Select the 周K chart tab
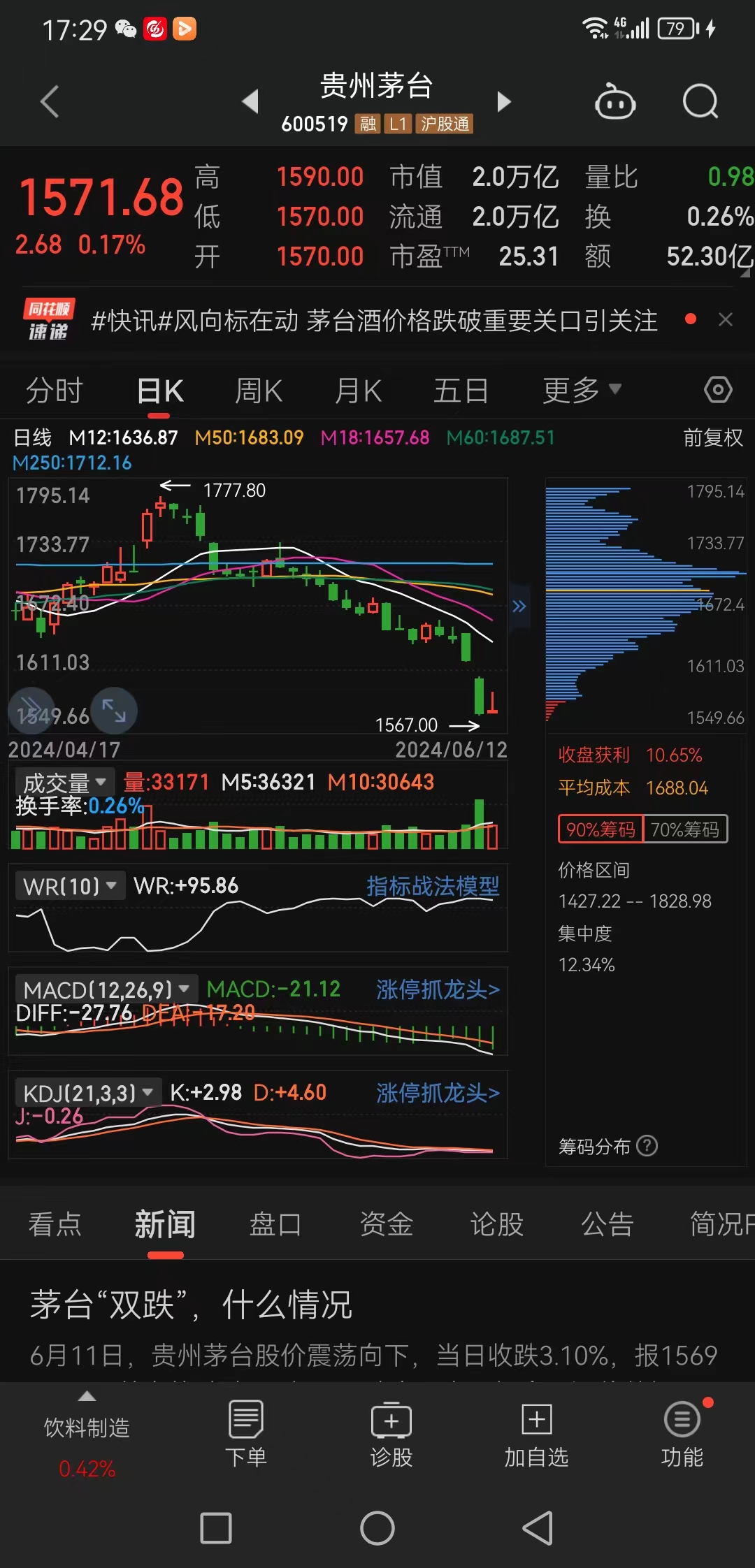 click(259, 391)
